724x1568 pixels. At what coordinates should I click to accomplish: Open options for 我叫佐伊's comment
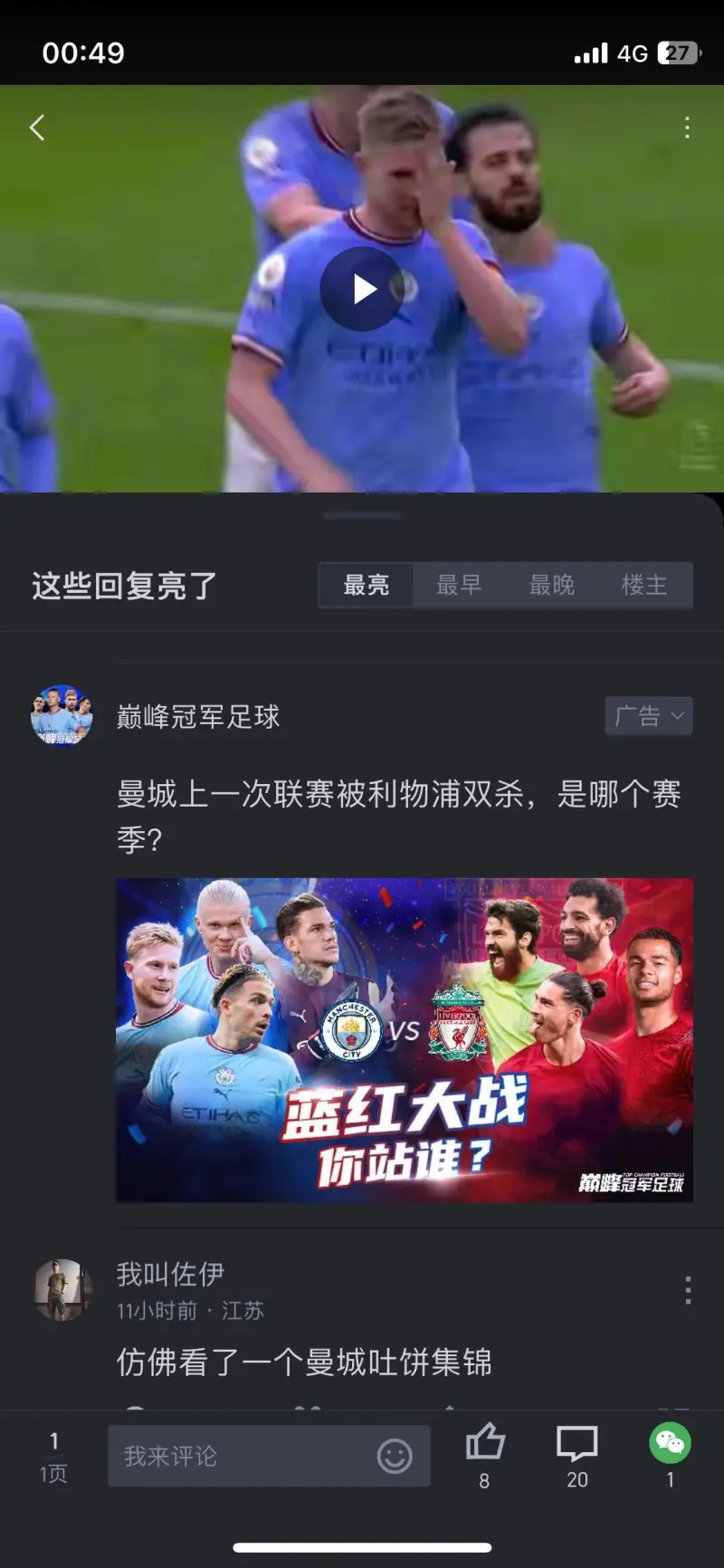(688, 1289)
